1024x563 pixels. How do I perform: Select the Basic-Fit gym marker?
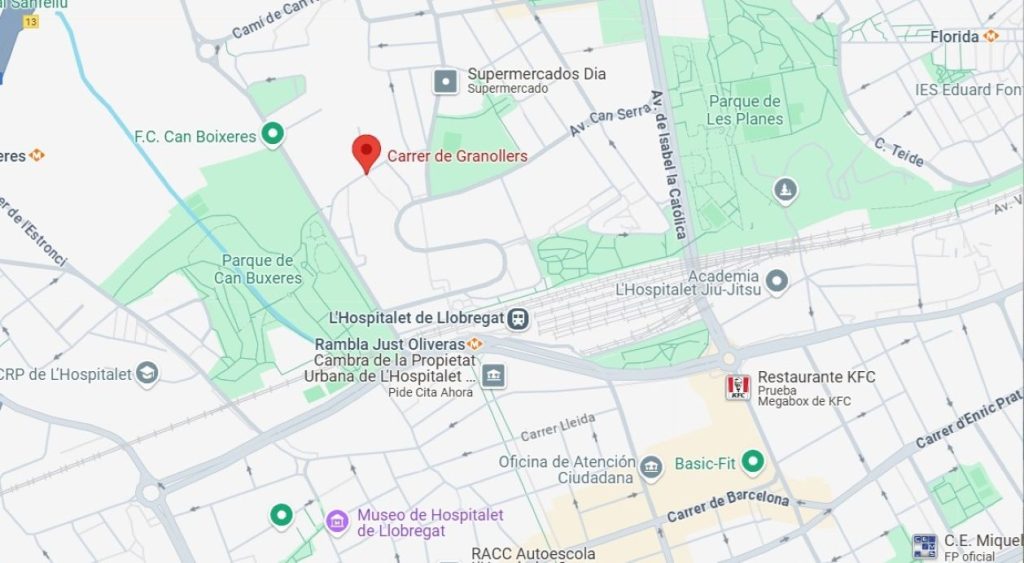(753, 462)
